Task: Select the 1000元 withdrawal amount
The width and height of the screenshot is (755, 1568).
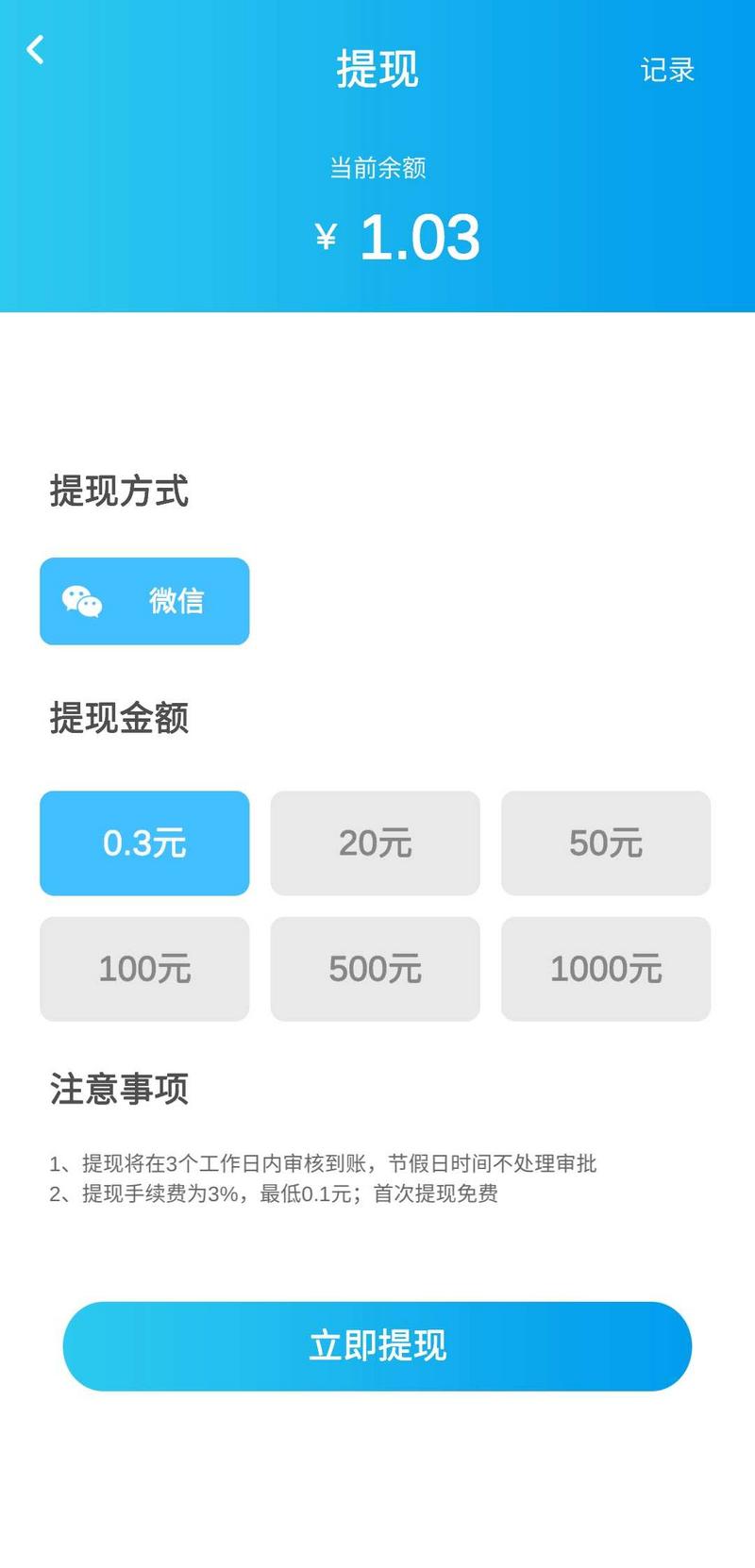Action: 605,969
